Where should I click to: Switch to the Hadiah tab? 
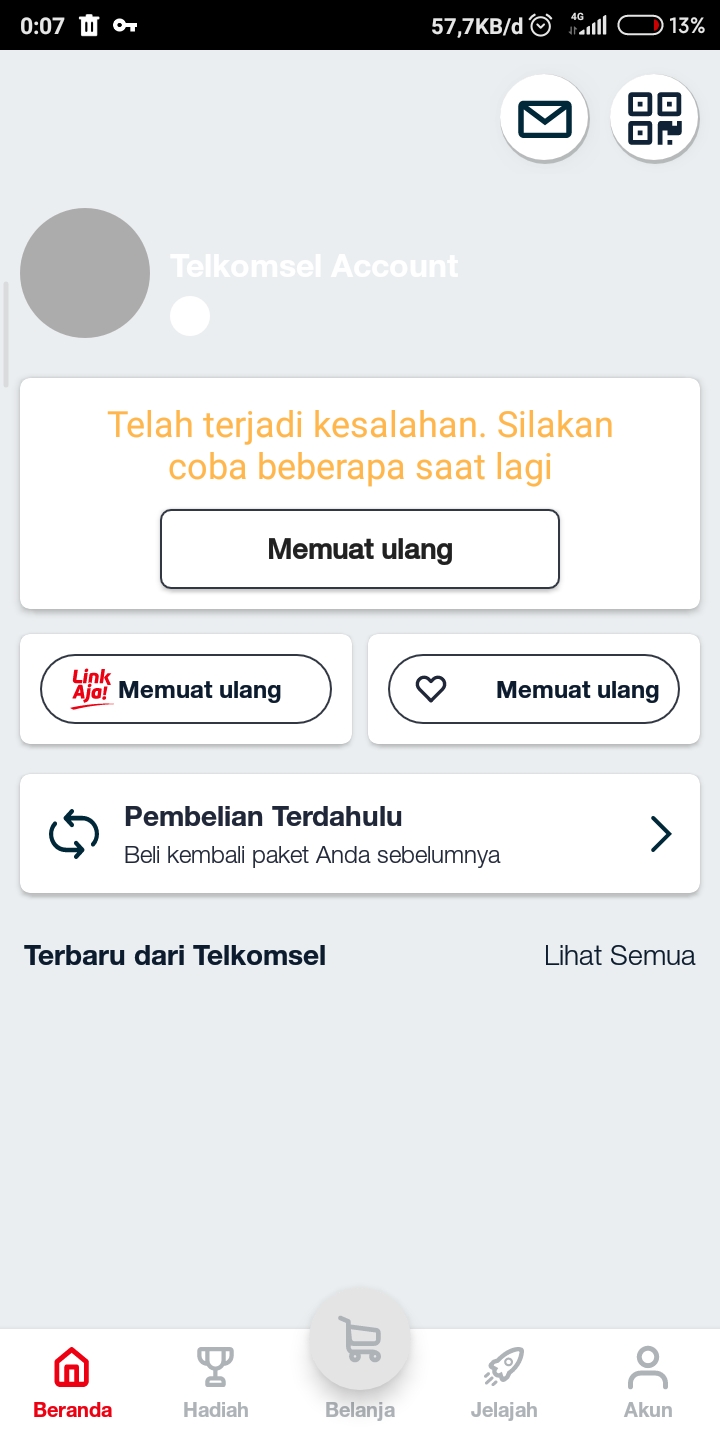tap(216, 1384)
